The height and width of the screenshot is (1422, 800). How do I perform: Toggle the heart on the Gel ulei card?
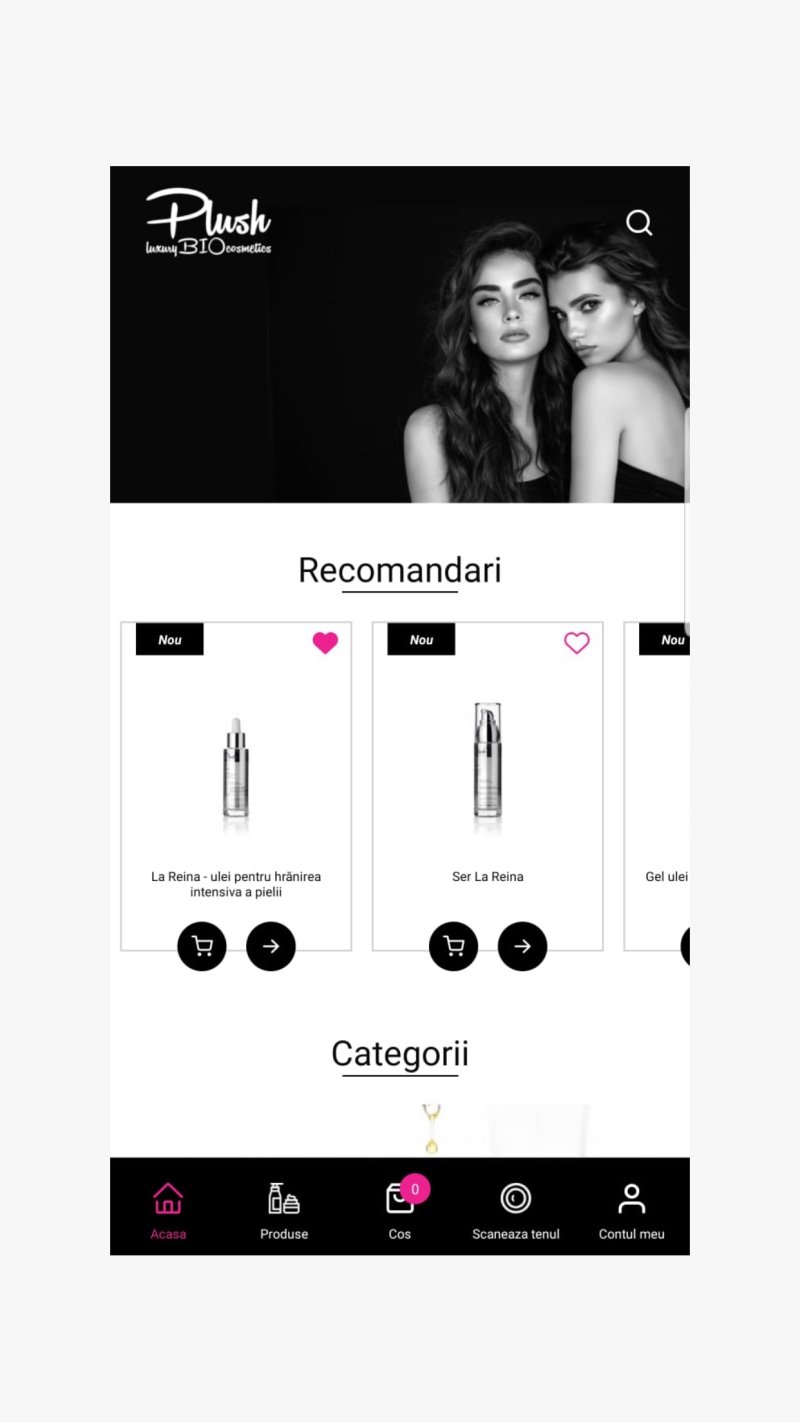[x=686, y=643]
